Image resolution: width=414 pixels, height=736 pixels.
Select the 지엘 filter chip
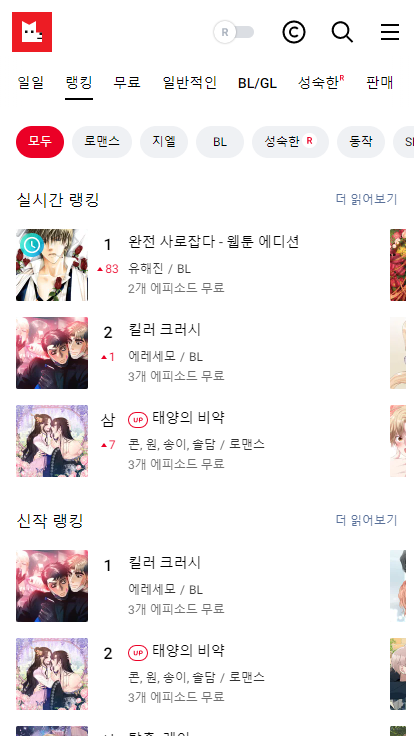tap(164, 142)
